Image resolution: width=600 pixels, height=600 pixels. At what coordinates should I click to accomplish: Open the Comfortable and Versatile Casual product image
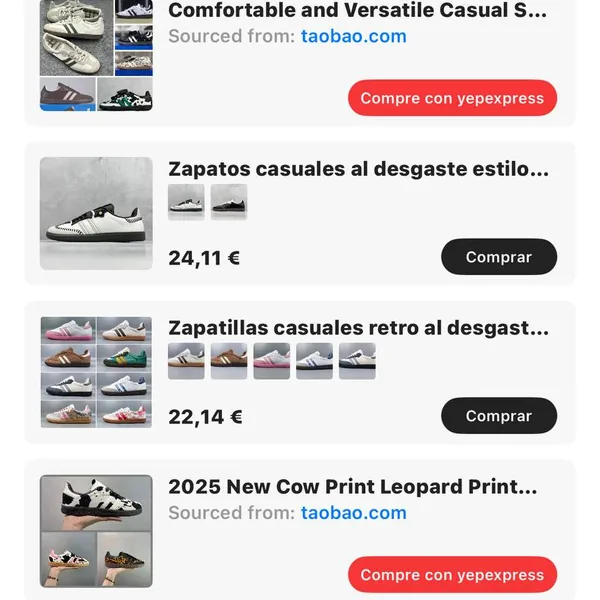(x=96, y=55)
